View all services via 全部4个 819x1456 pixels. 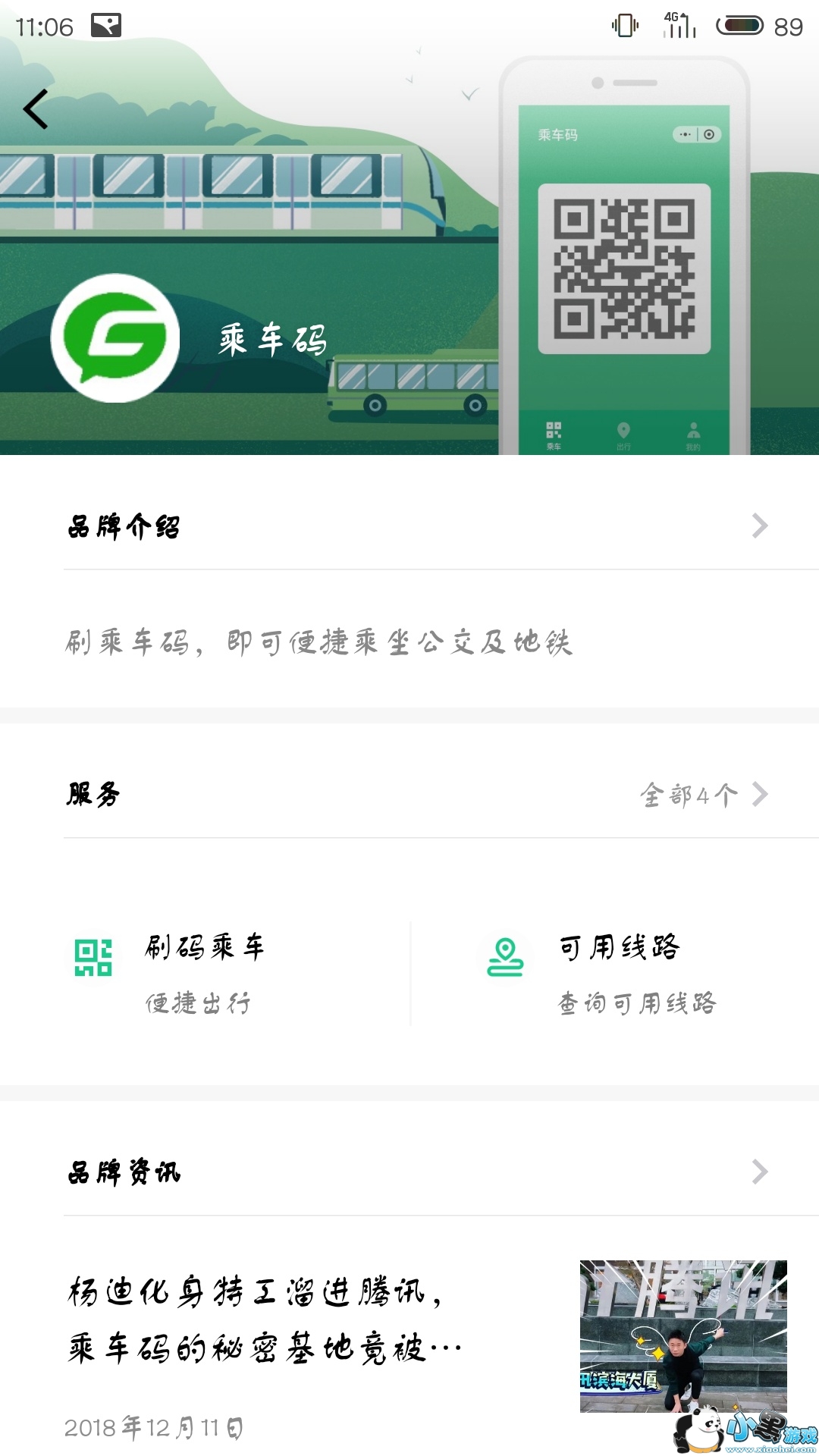pyautogui.click(x=703, y=795)
